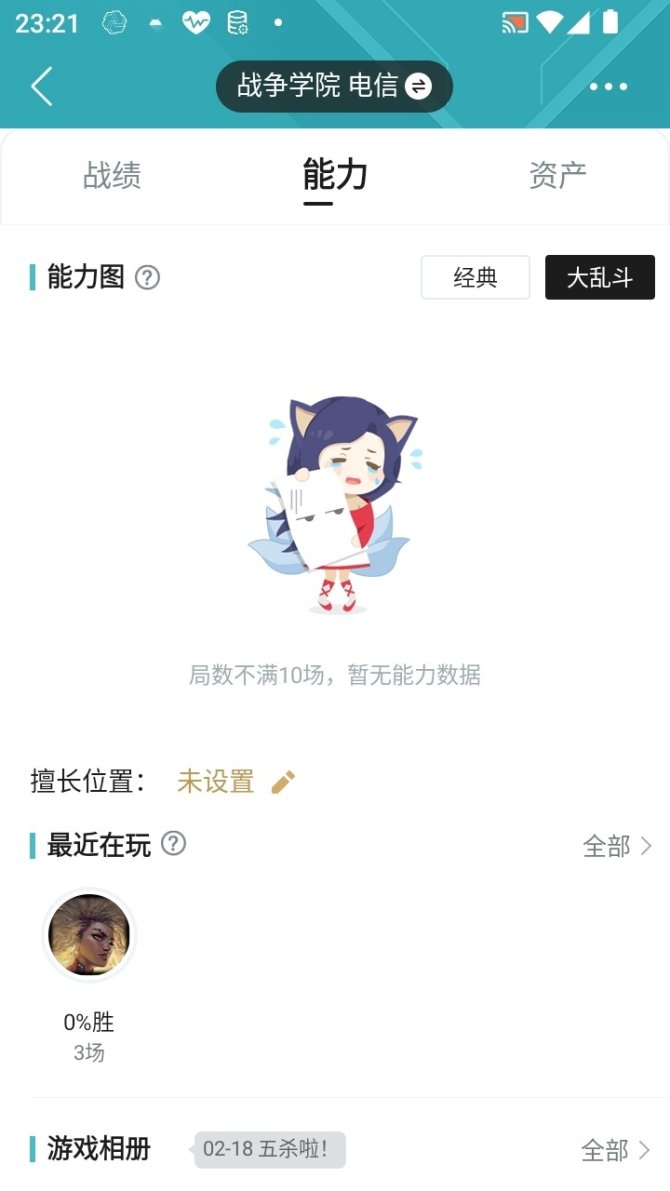Select the 能力 tab

[335, 176]
